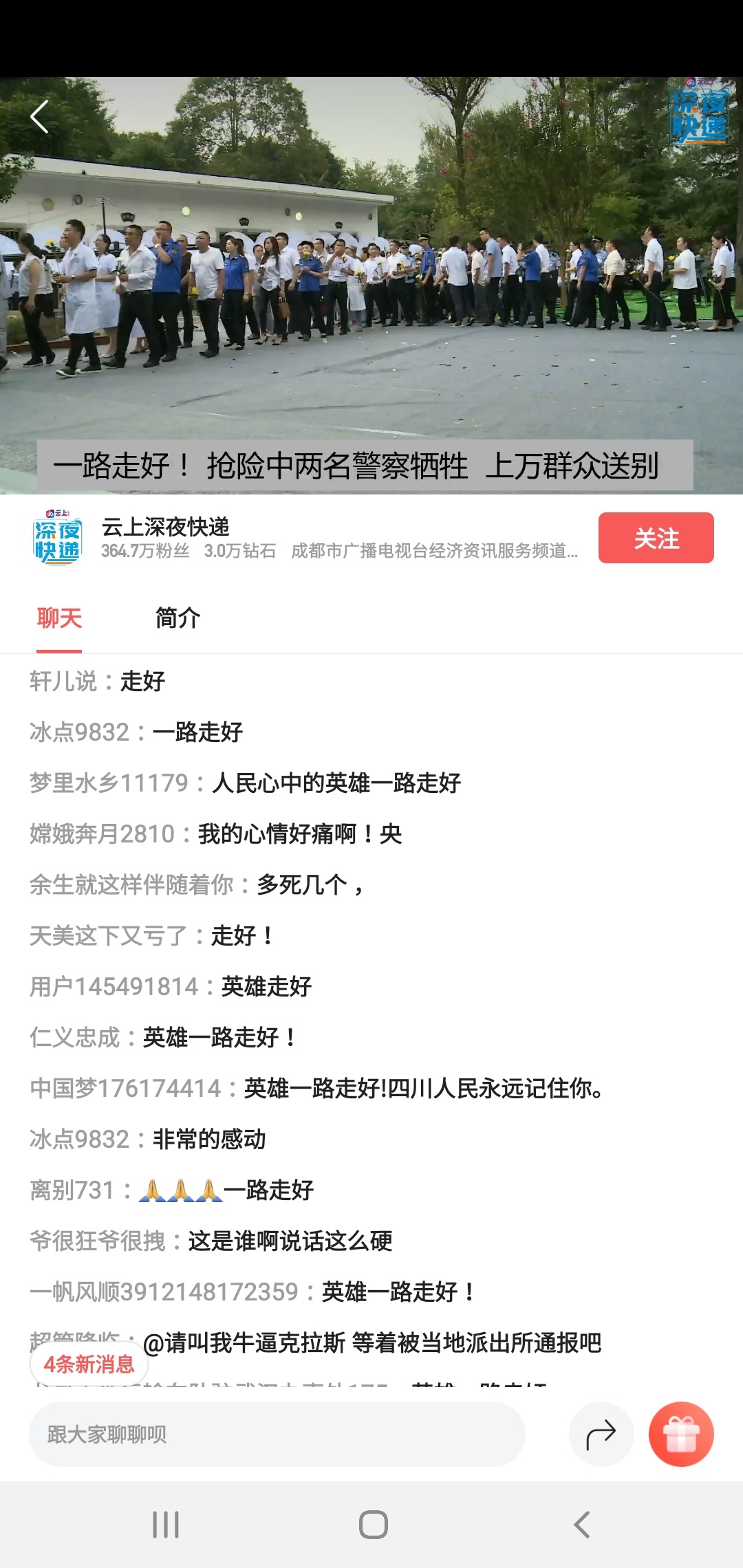Go back using the arrow on the video

tap(40, 117)
